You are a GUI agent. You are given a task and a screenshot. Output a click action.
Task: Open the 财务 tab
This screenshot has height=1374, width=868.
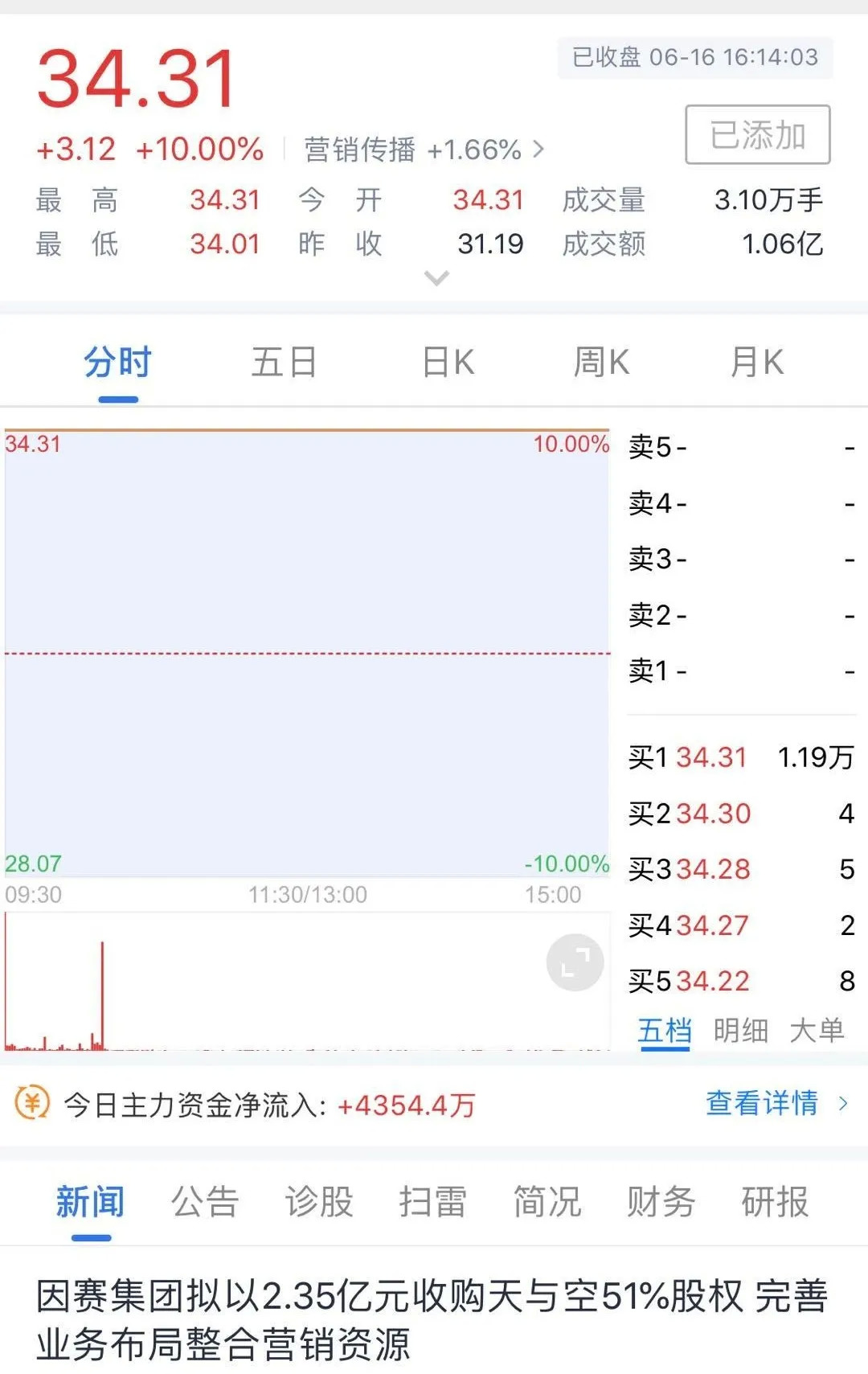coord(661,1202)
